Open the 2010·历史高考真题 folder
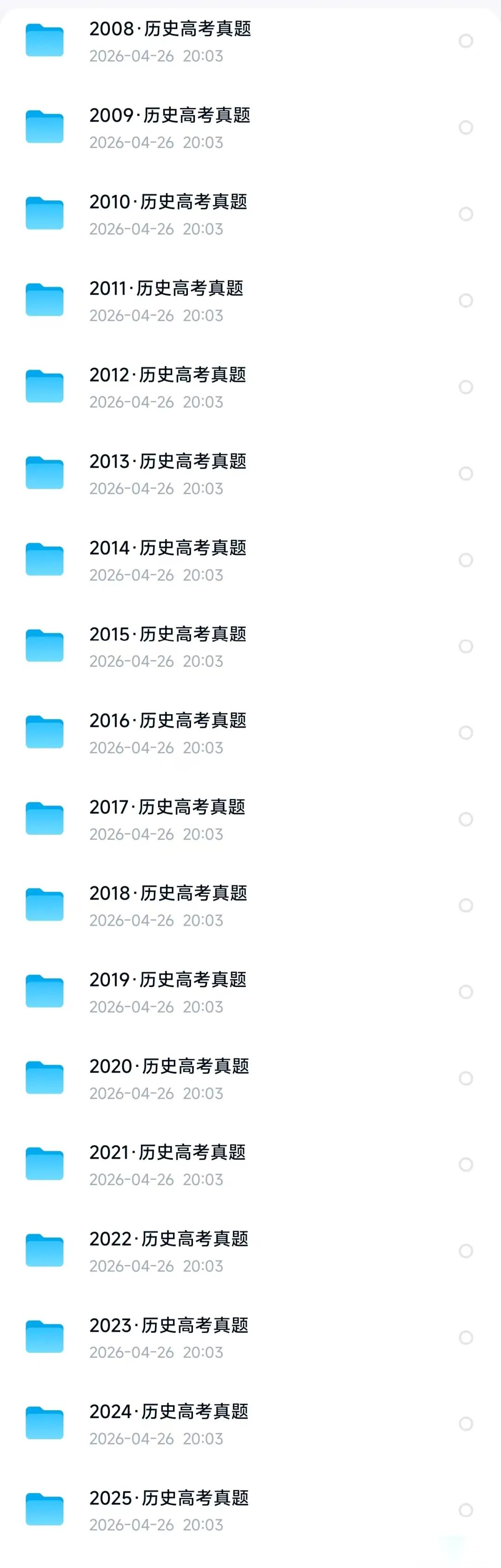 click(250, 213)
